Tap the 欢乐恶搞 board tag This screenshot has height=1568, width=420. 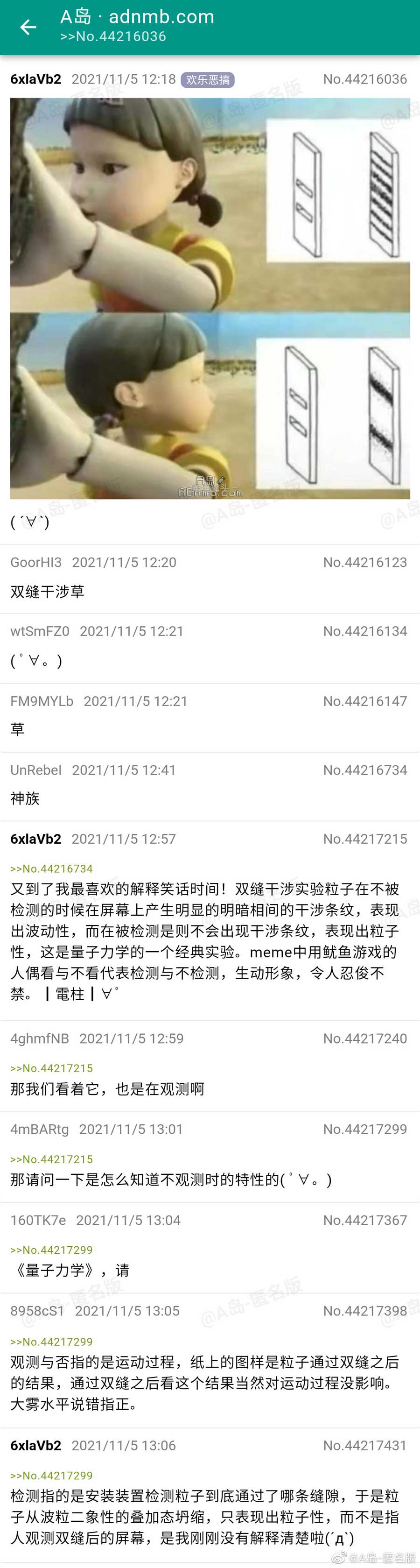click(208, 80)
